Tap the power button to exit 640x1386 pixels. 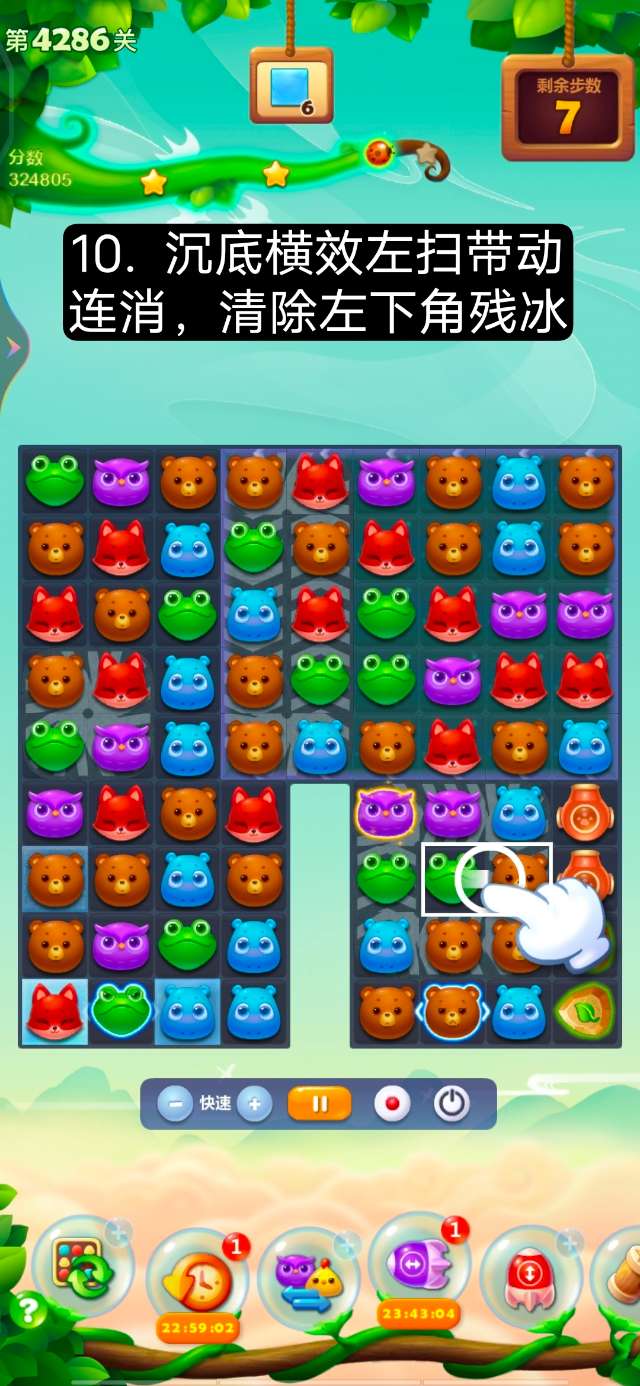(452, 1104)
